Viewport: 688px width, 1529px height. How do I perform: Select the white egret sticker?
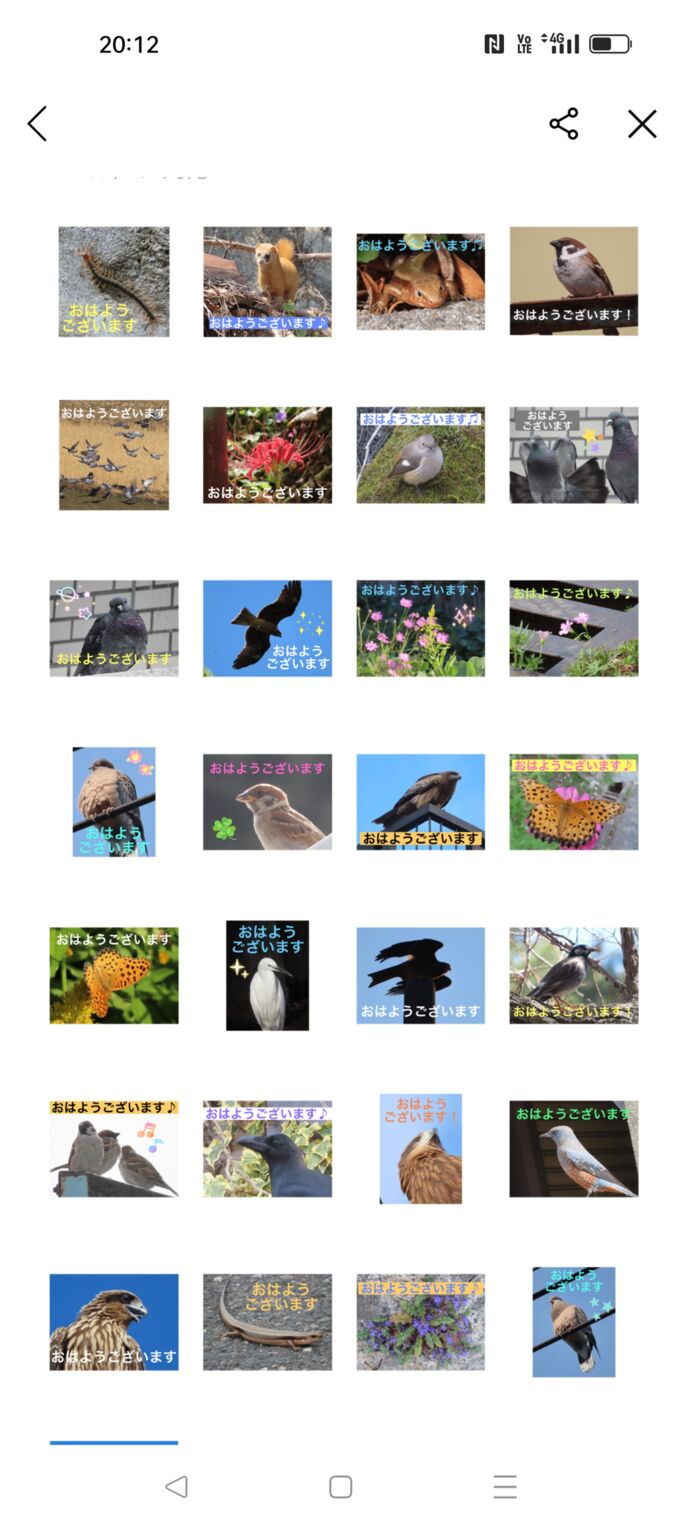(x=267, y=975)
